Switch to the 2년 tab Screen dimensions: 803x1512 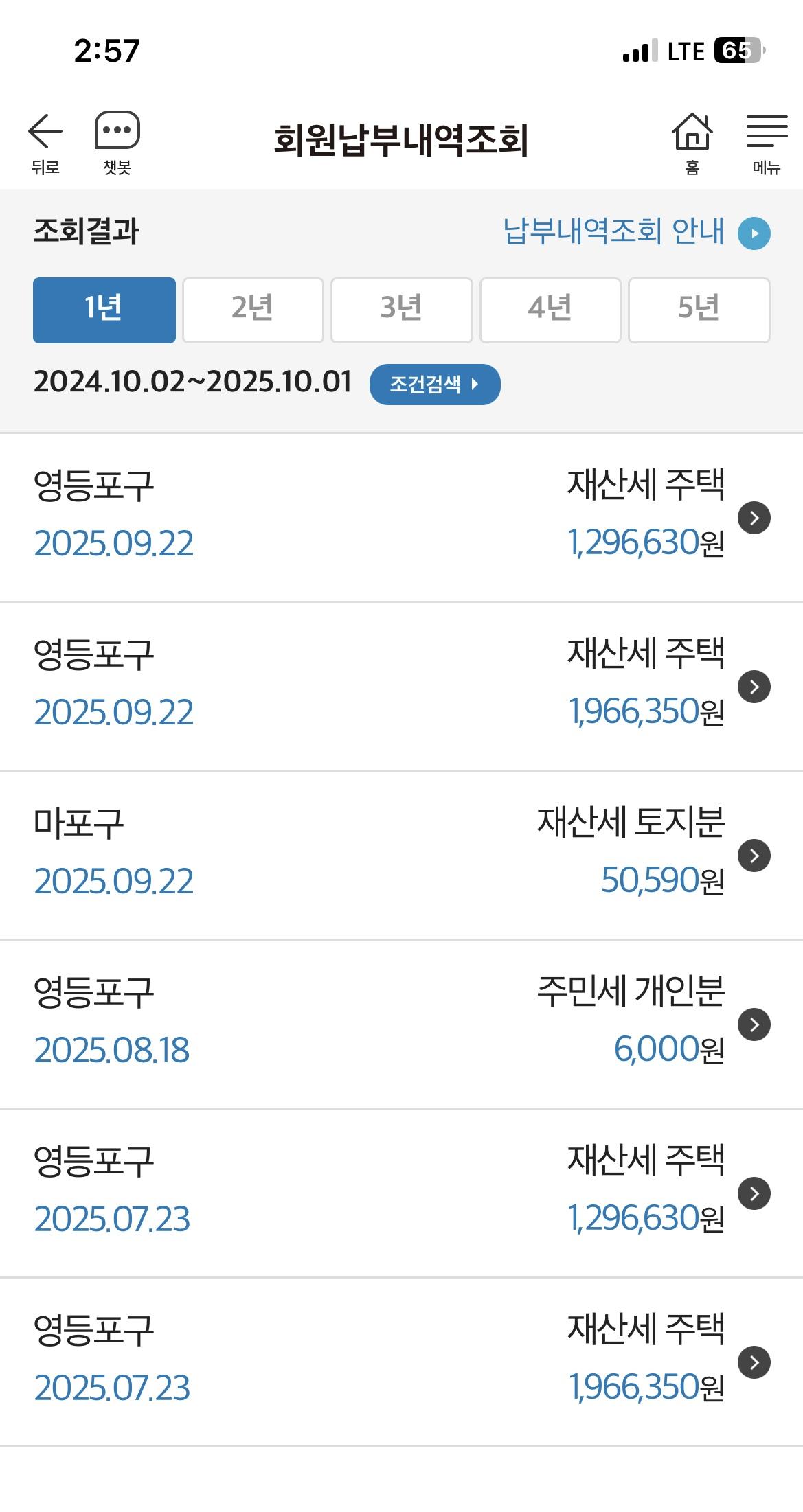(252, 309)
